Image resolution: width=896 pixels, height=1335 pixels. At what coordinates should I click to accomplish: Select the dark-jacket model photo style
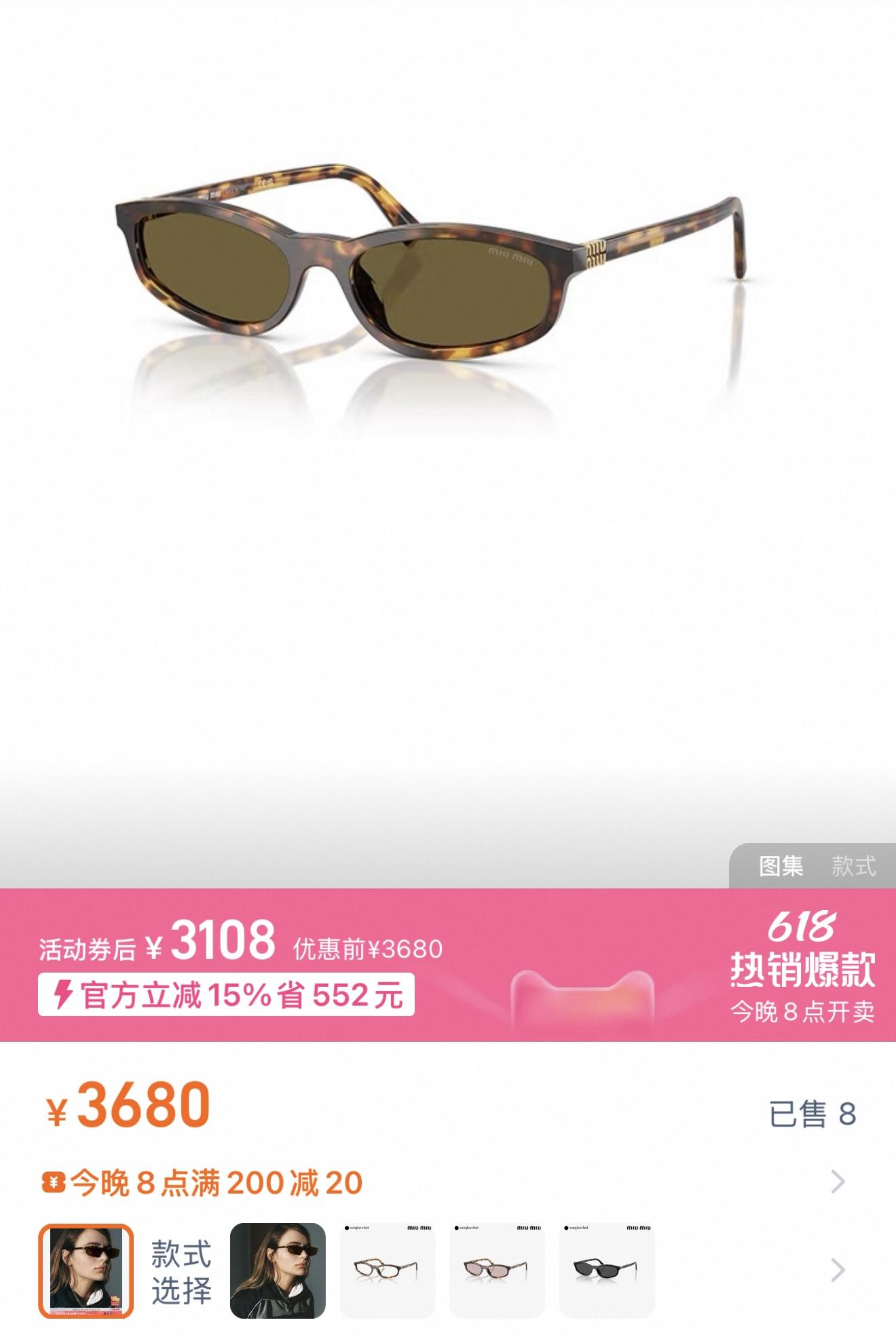[278, 1271]
